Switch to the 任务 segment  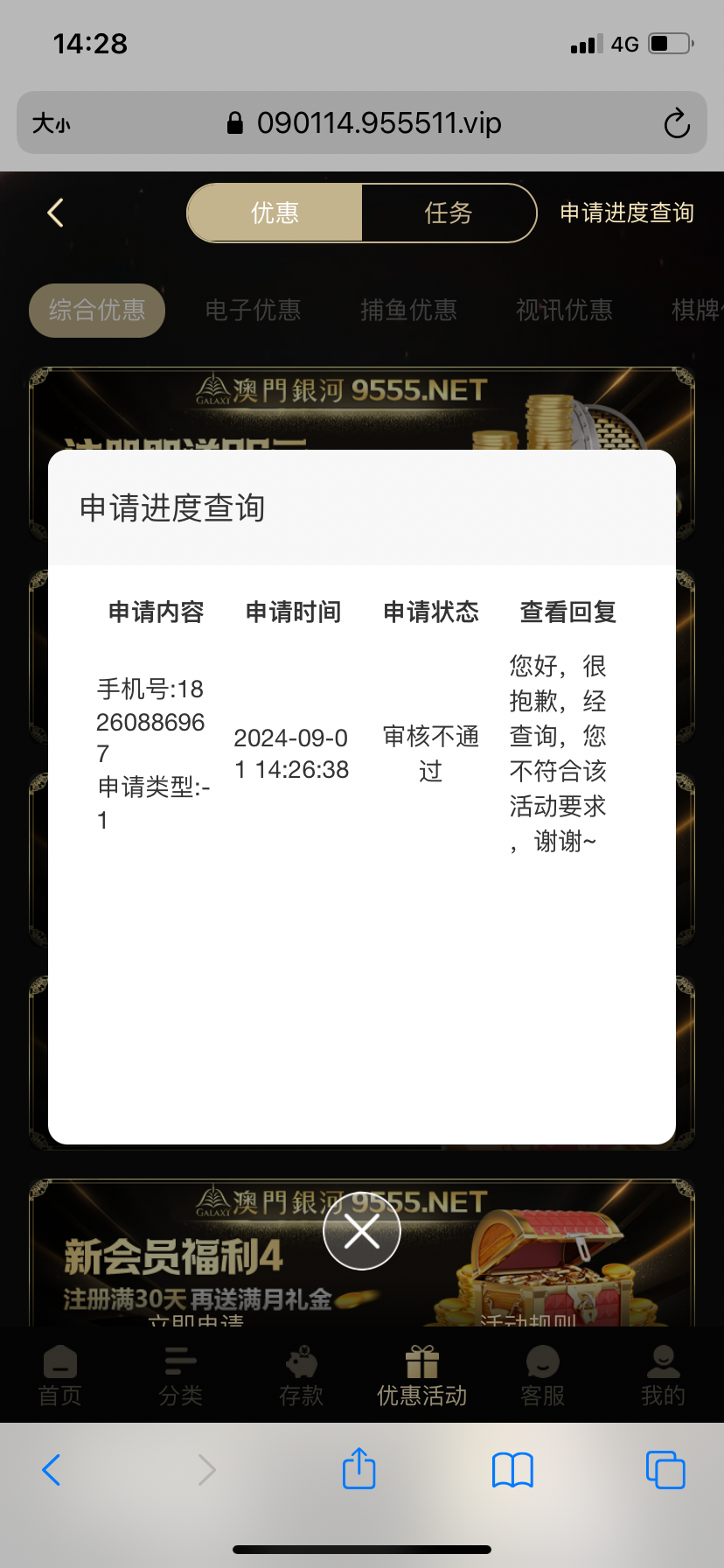pyautogui.click(x=448, y=213)
